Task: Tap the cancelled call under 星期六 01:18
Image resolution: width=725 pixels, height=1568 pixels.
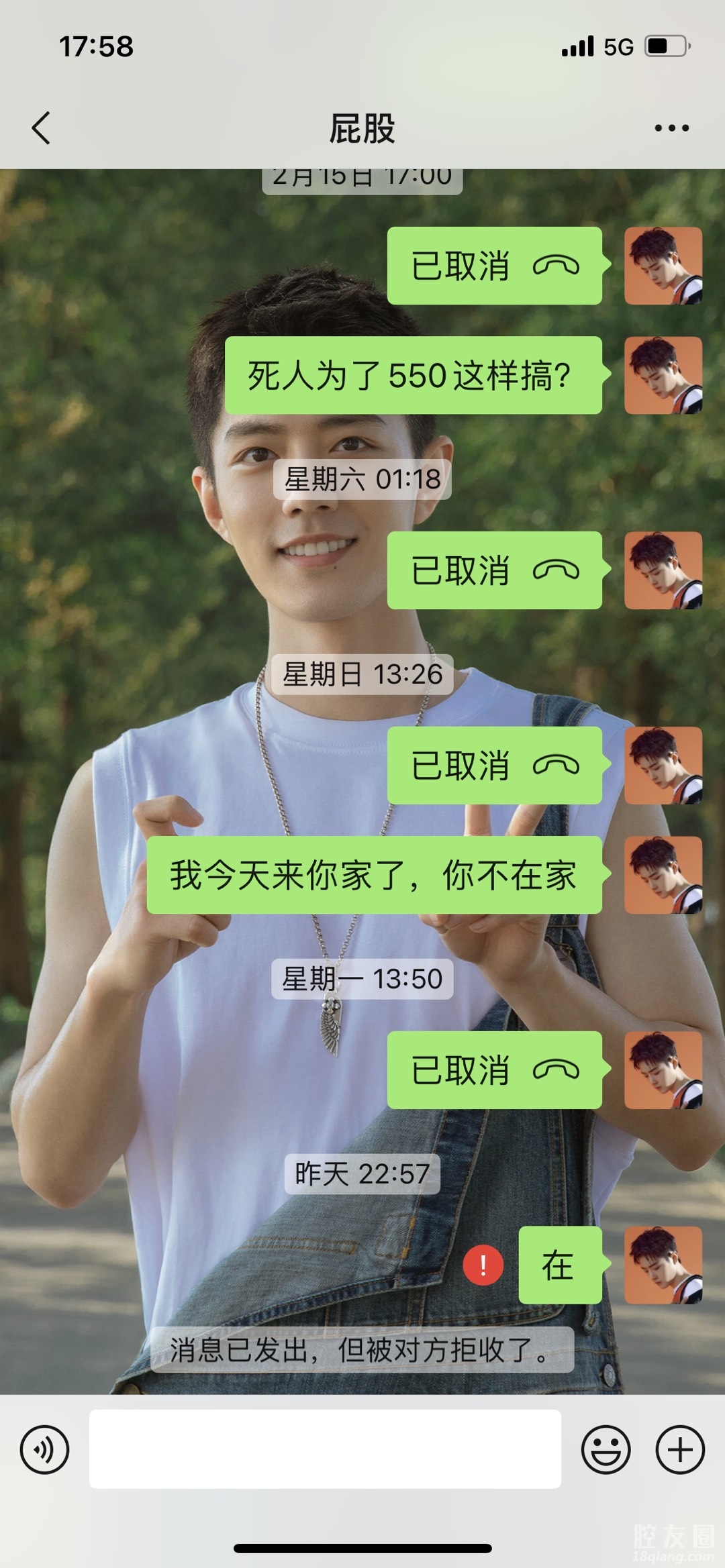Action: point(494,570)
